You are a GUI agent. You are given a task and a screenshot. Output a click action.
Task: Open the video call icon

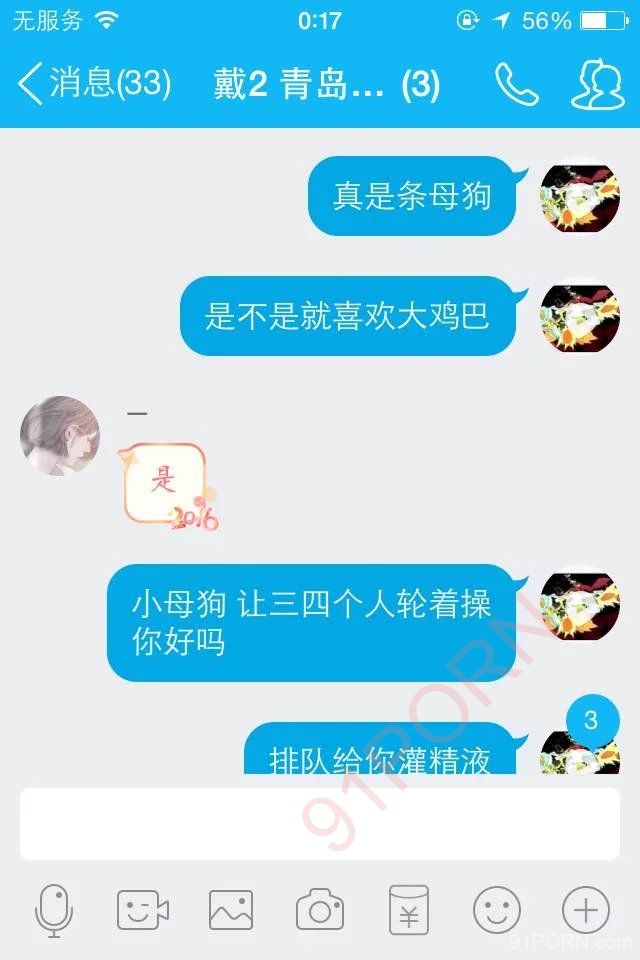[142, 910]
